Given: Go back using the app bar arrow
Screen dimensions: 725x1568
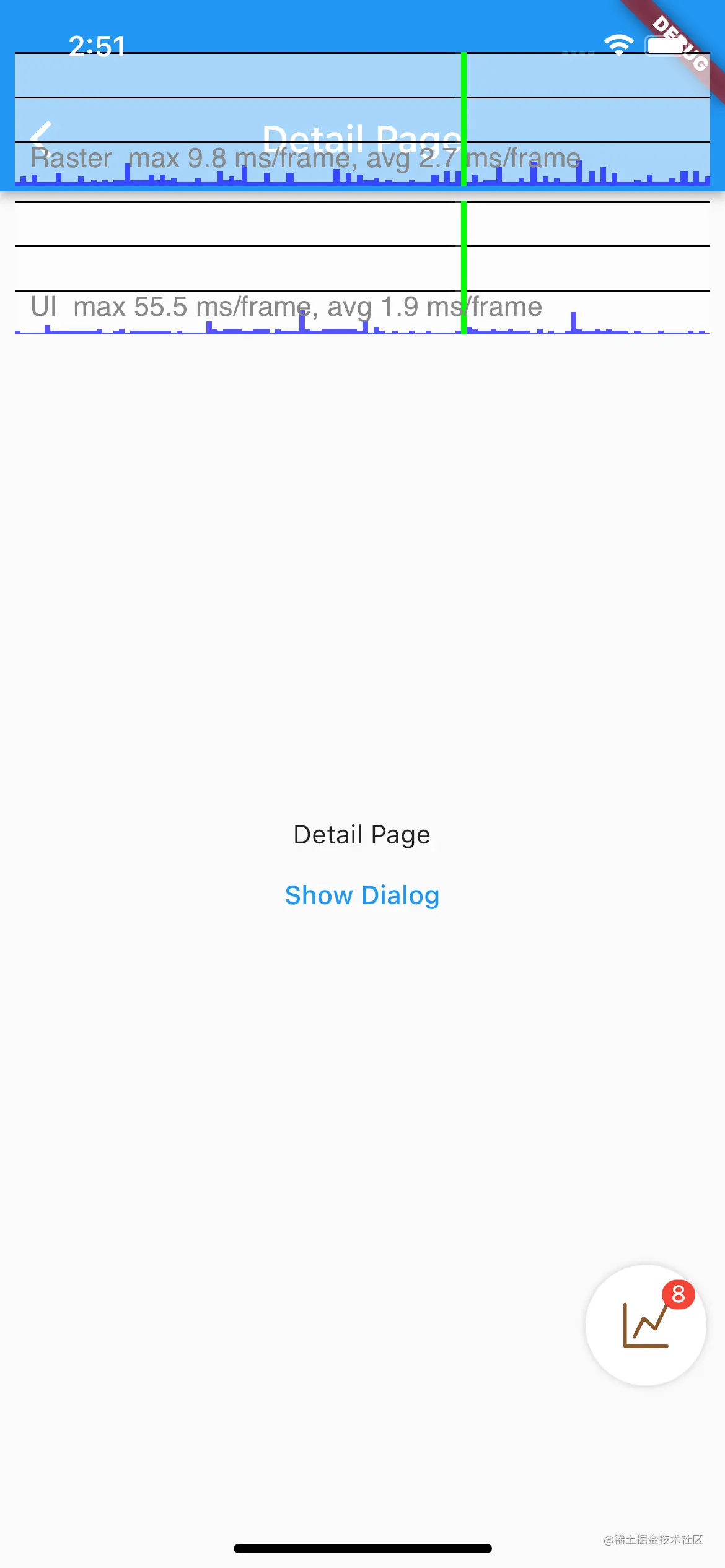Looking at the screenshot, I should (x=41, y=135).
